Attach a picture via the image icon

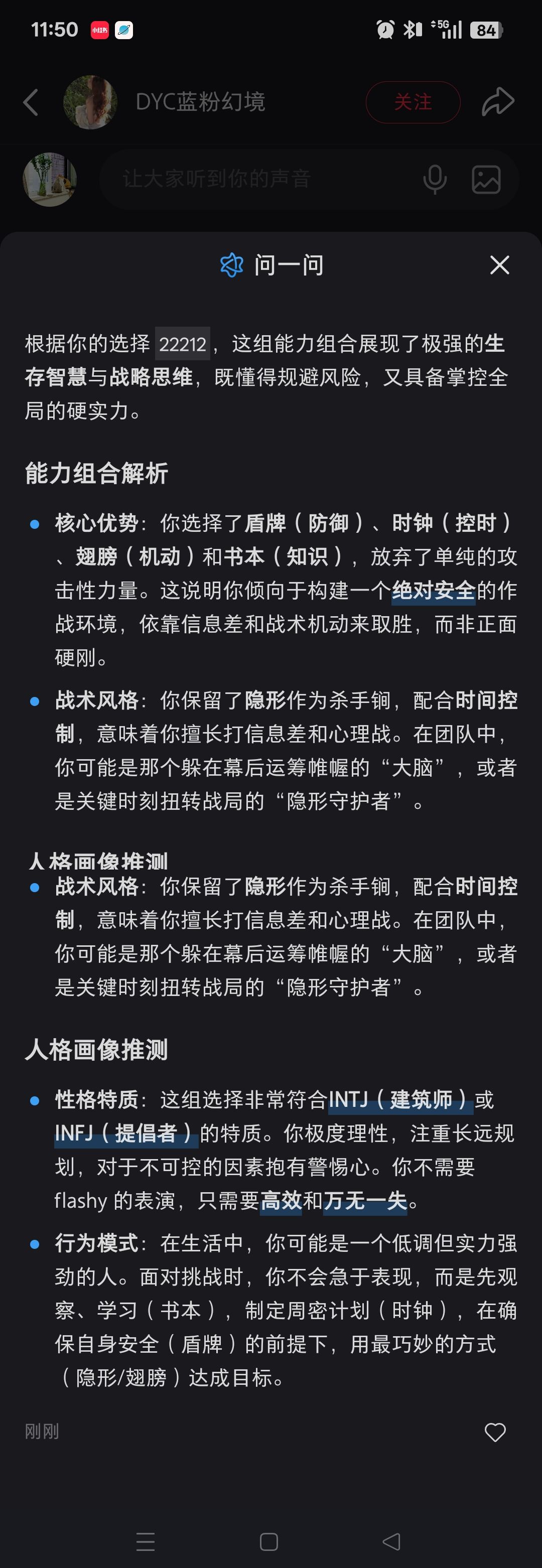pyautogui.click(x=486, y=180)
